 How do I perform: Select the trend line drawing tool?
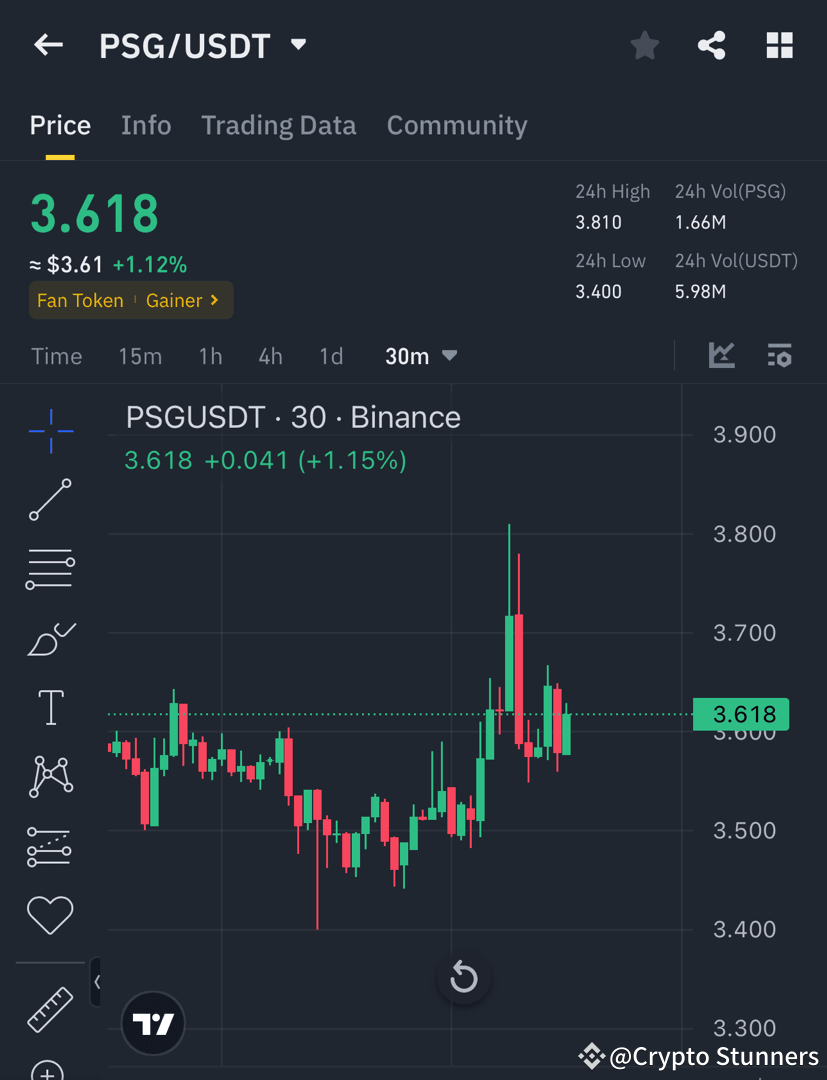click(50, 500)
